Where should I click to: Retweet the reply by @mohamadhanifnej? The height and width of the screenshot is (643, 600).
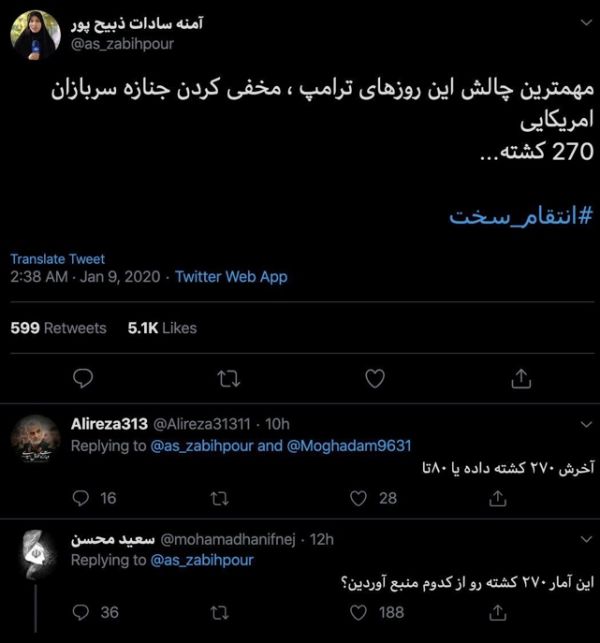(x=221, y=612)
